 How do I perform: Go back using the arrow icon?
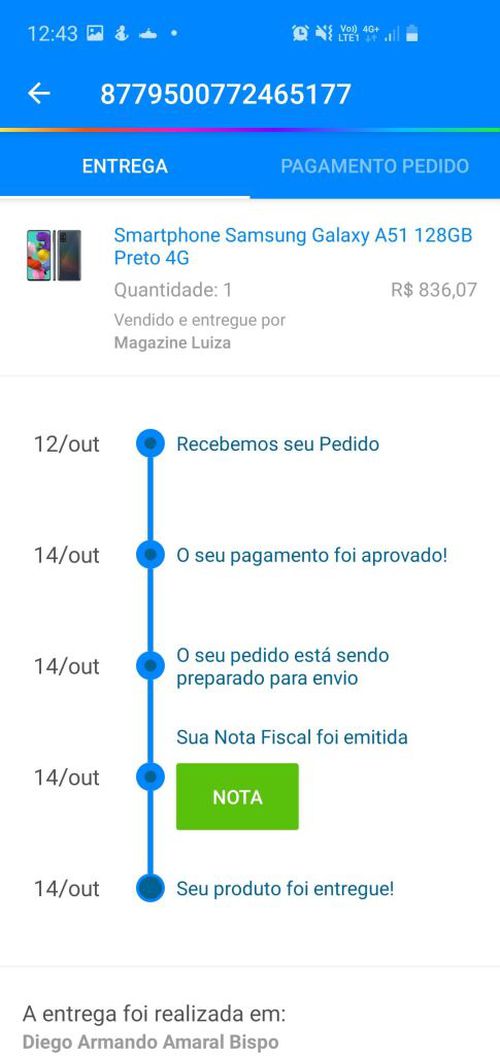pos(39,94)
